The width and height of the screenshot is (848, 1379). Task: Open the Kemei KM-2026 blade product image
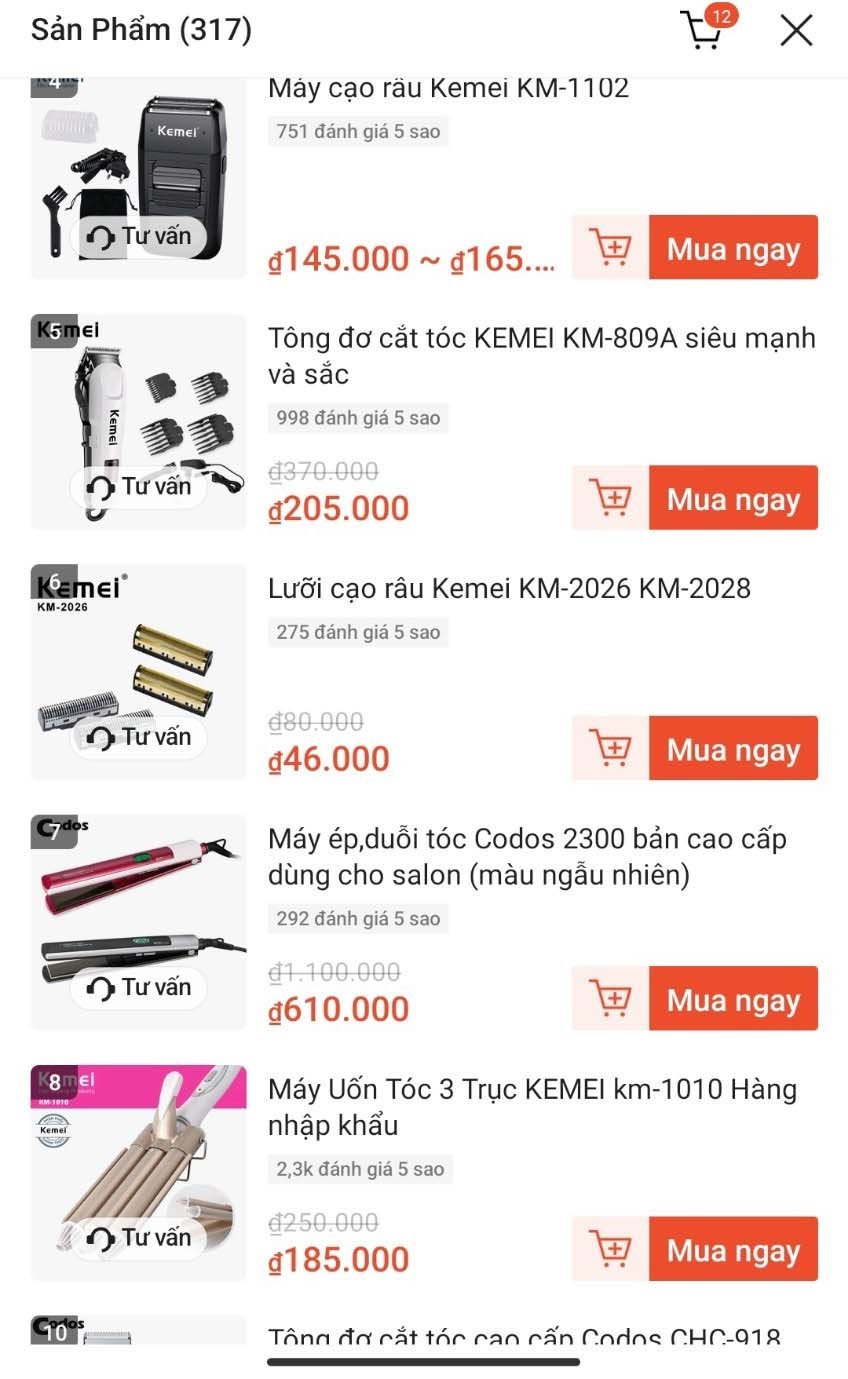138,660
